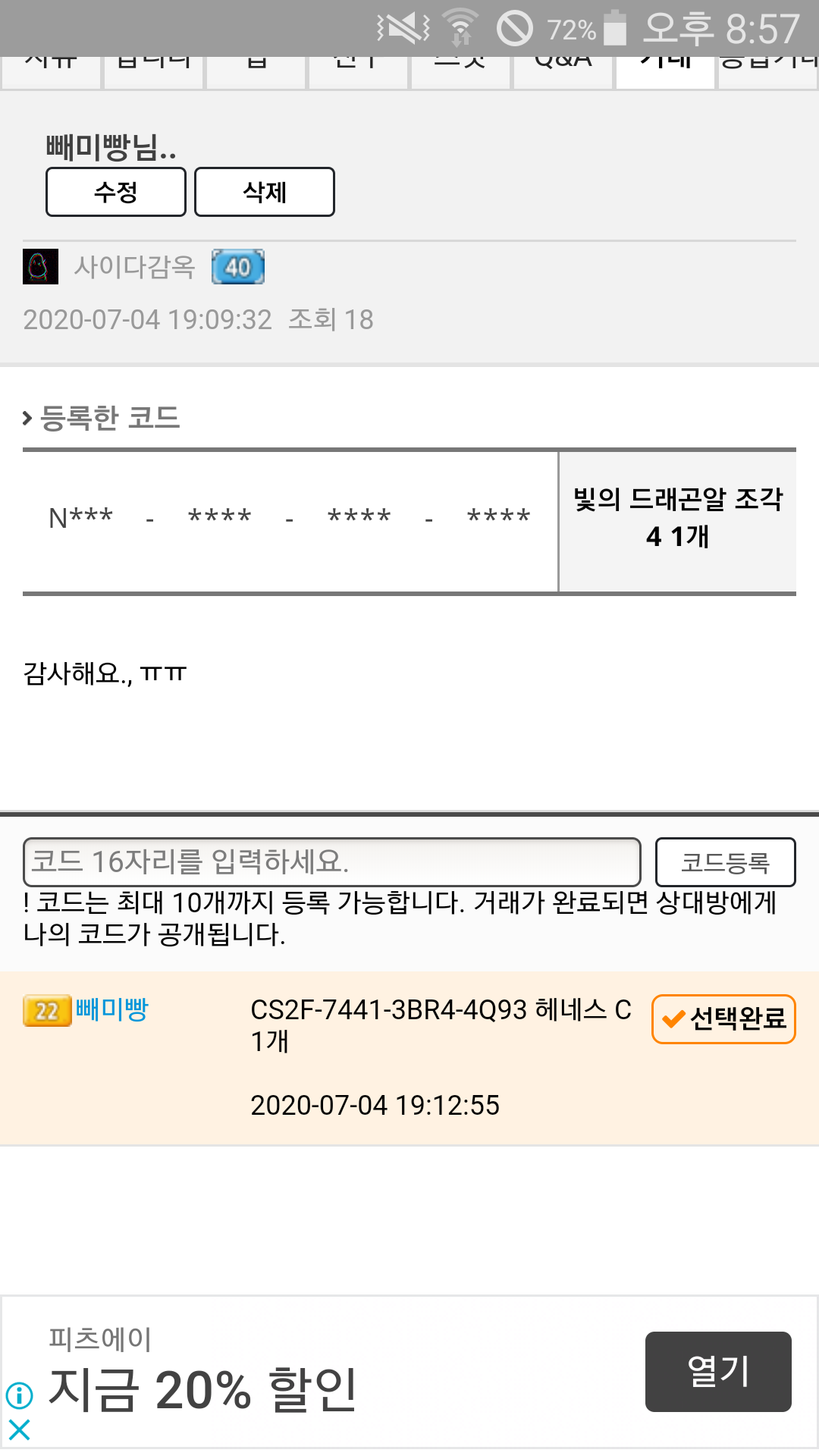Open author 사이다감옥's profile
The image size is (819, 1456).
coord(134,267)
